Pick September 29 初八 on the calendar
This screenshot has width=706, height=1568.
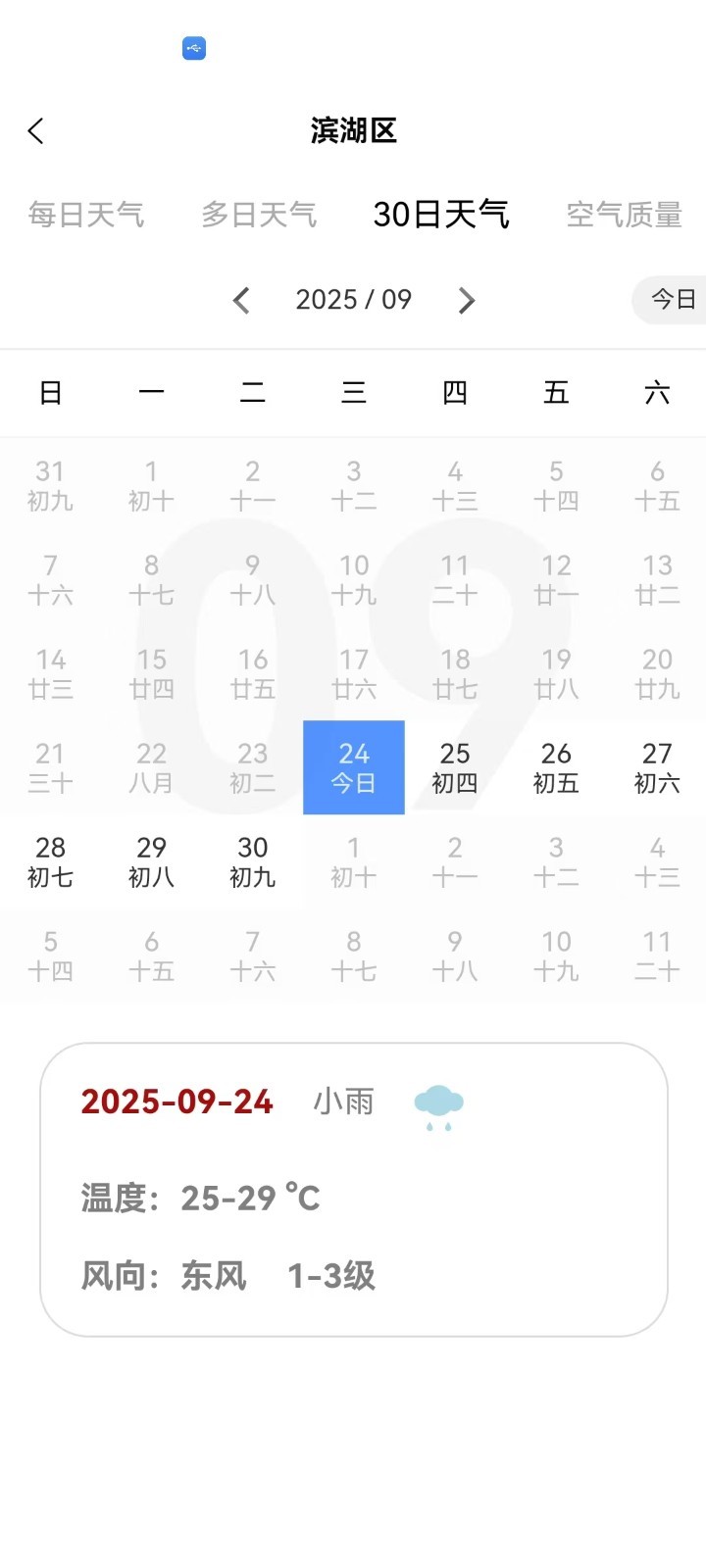point(152,861)
